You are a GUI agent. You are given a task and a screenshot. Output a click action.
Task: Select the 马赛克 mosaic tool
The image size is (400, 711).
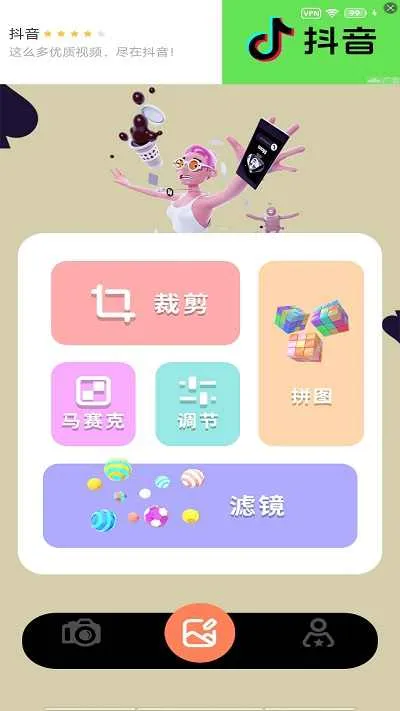tap(93, 404)
